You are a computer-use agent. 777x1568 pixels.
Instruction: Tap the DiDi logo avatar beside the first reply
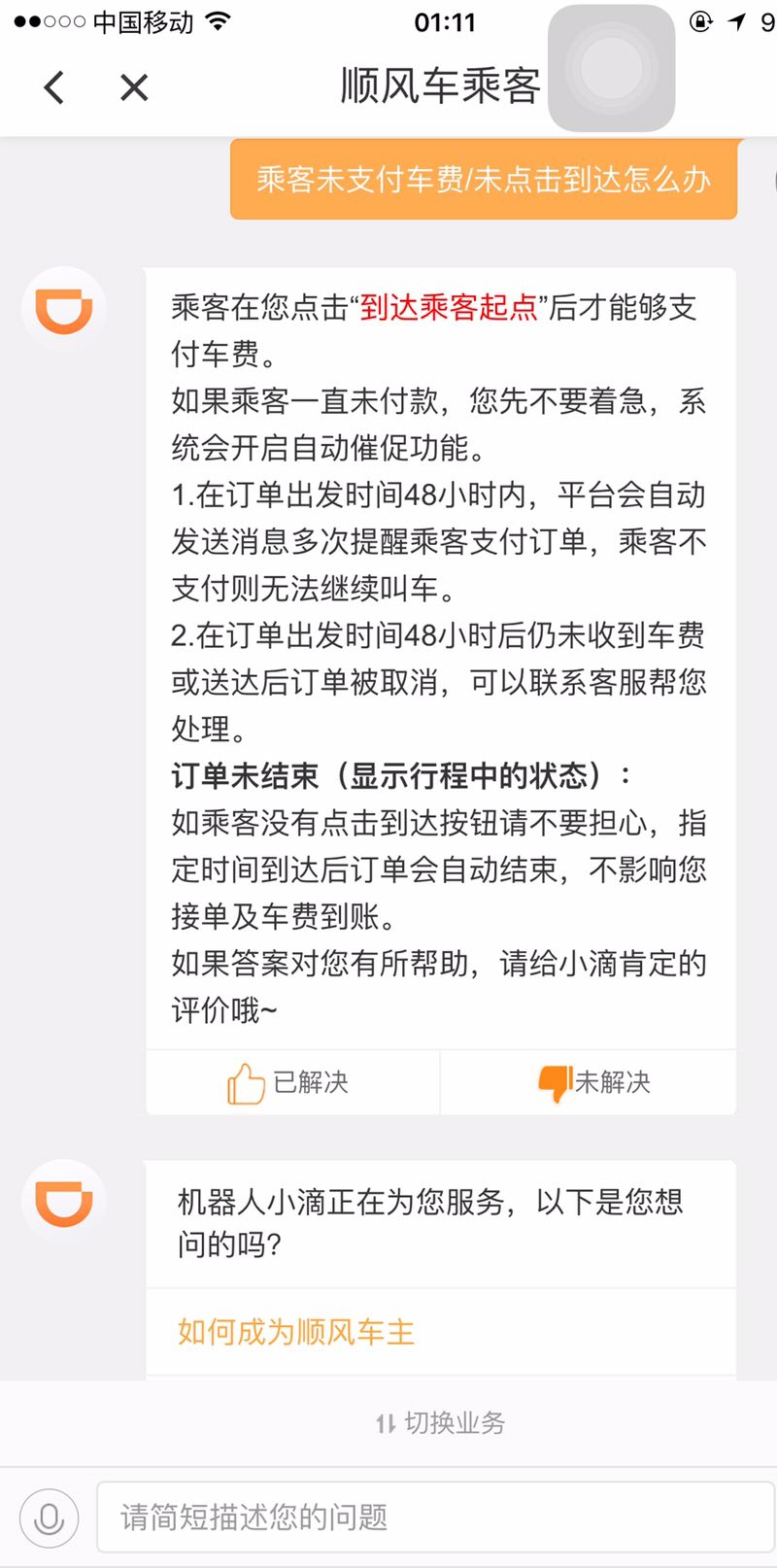point(63,307)
